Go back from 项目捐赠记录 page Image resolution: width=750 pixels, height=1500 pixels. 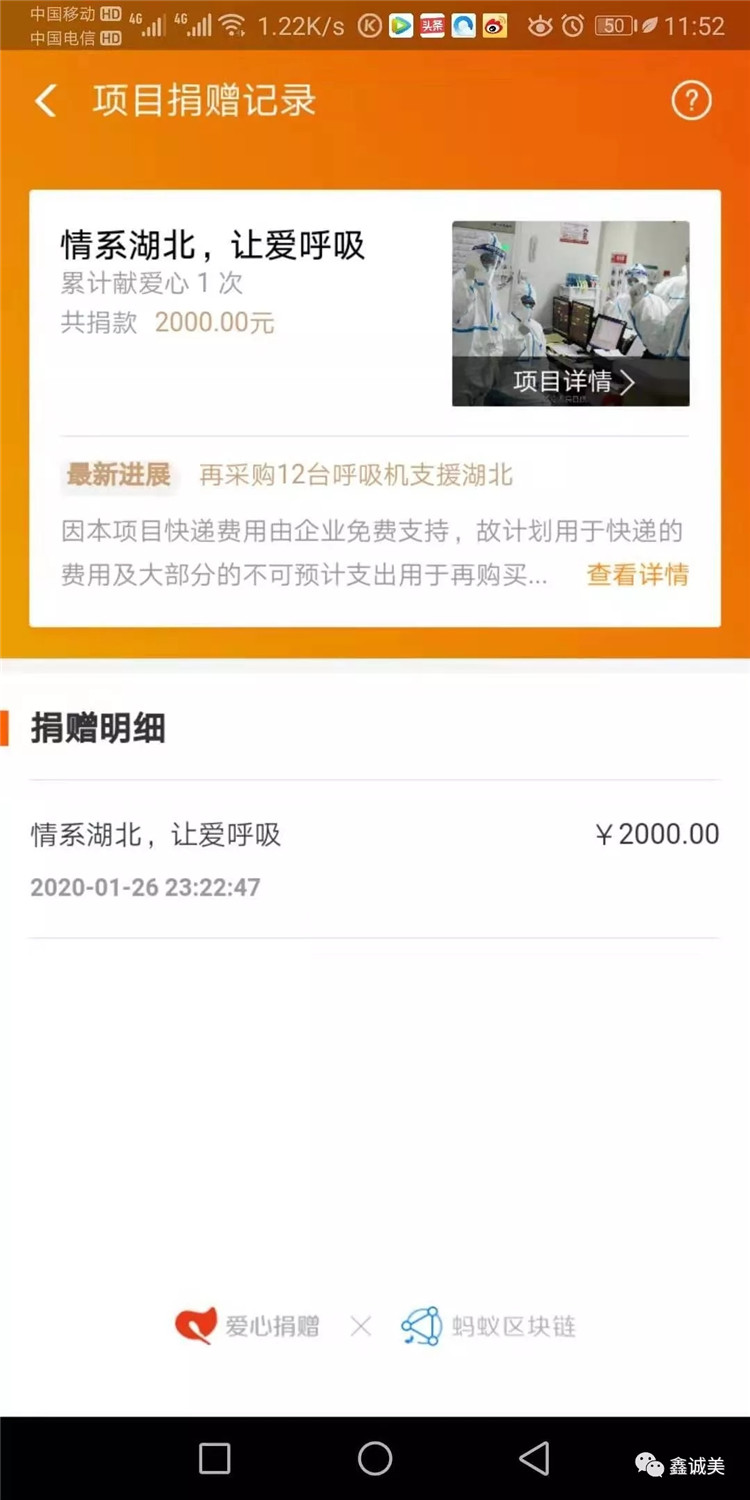coord(46,101)
